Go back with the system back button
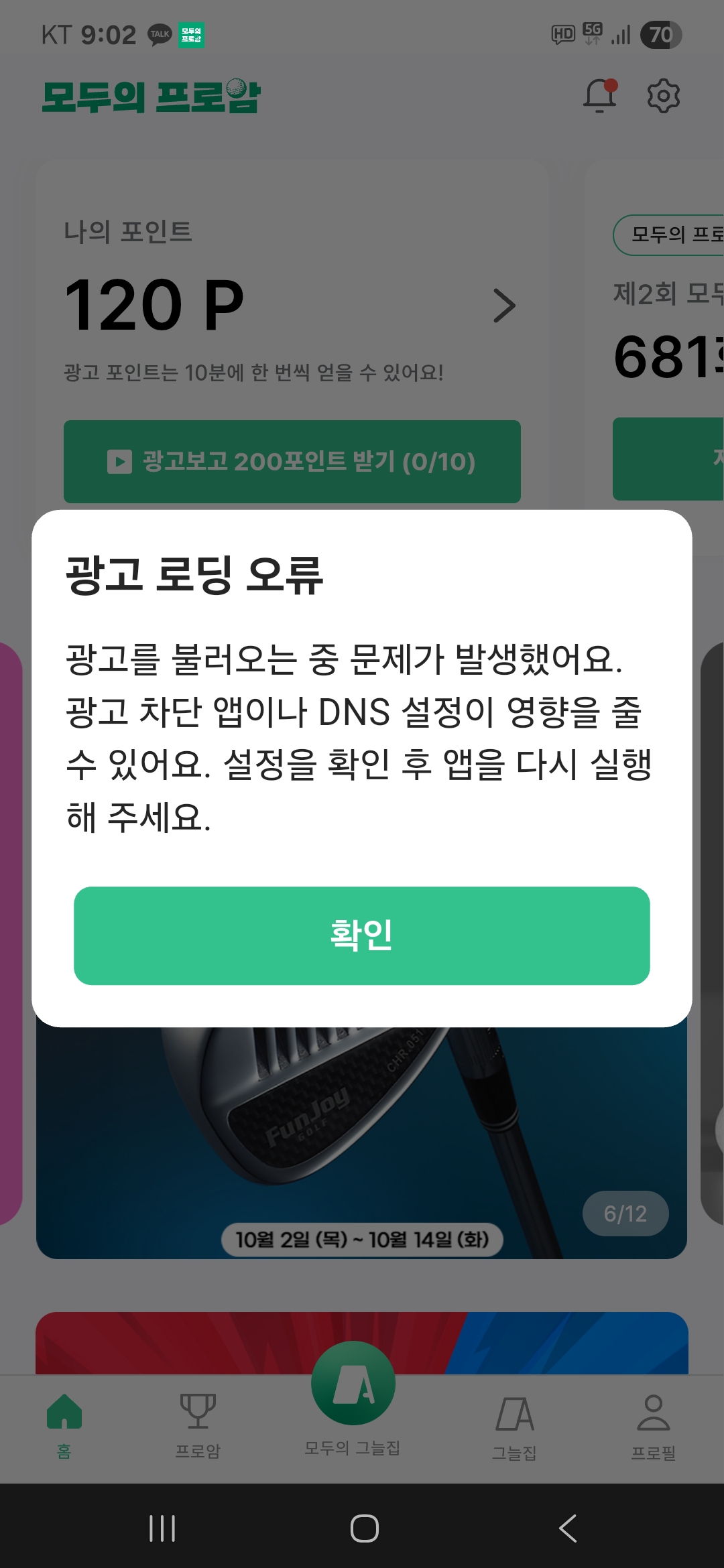Viewport: 724px width, 1568px height. point(567,1528)
